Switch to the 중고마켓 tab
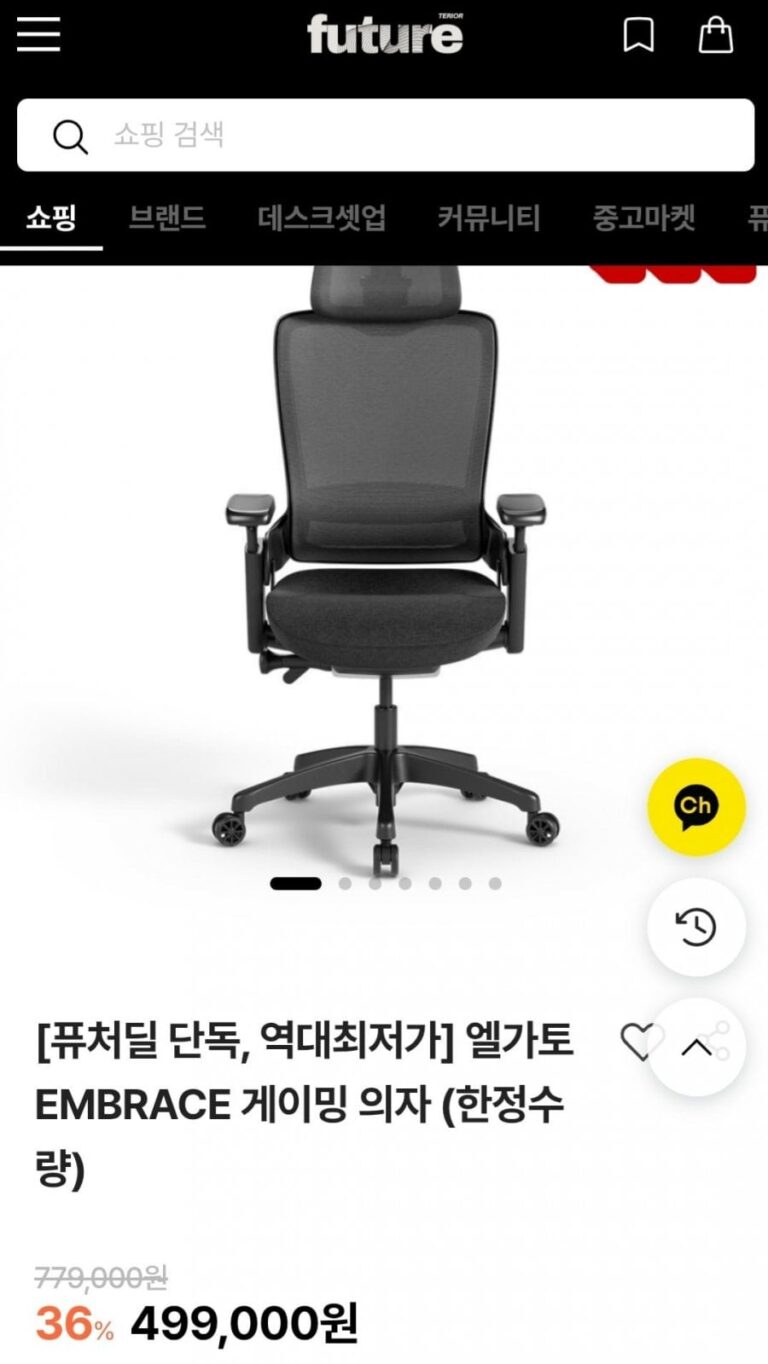768x1364 pixels. tap(643, 218)
